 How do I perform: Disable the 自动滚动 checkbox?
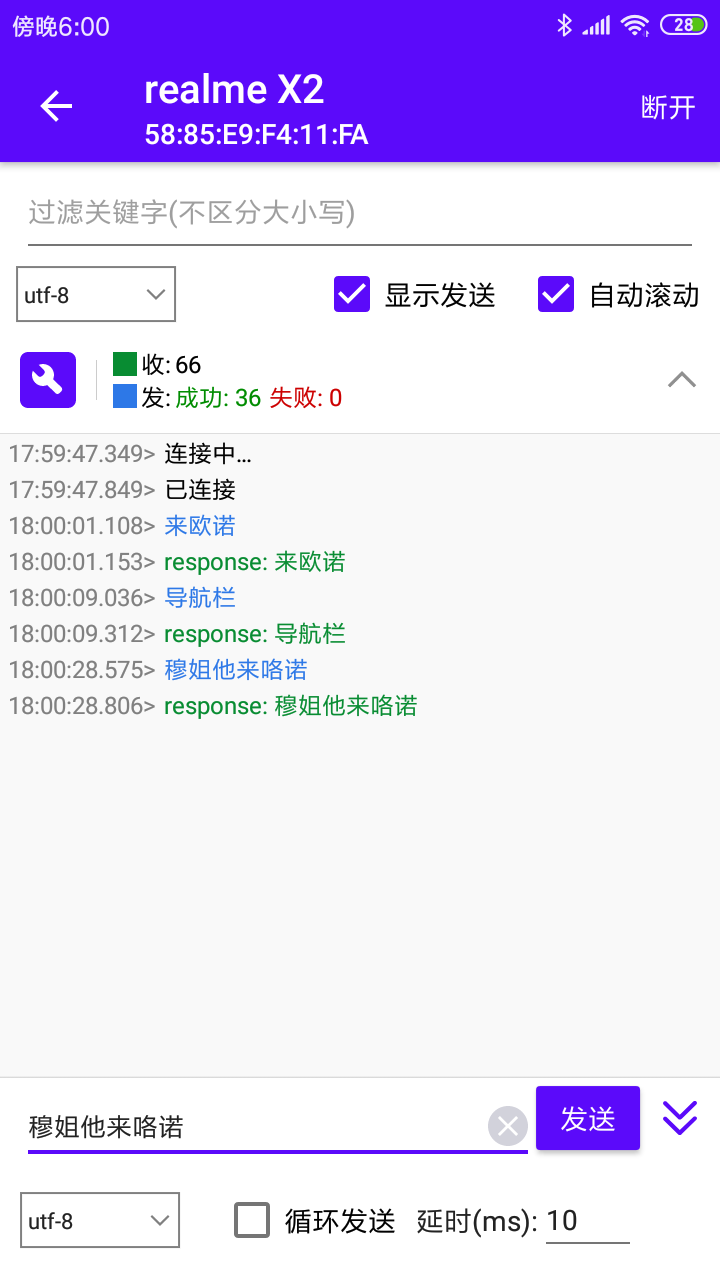556,294
